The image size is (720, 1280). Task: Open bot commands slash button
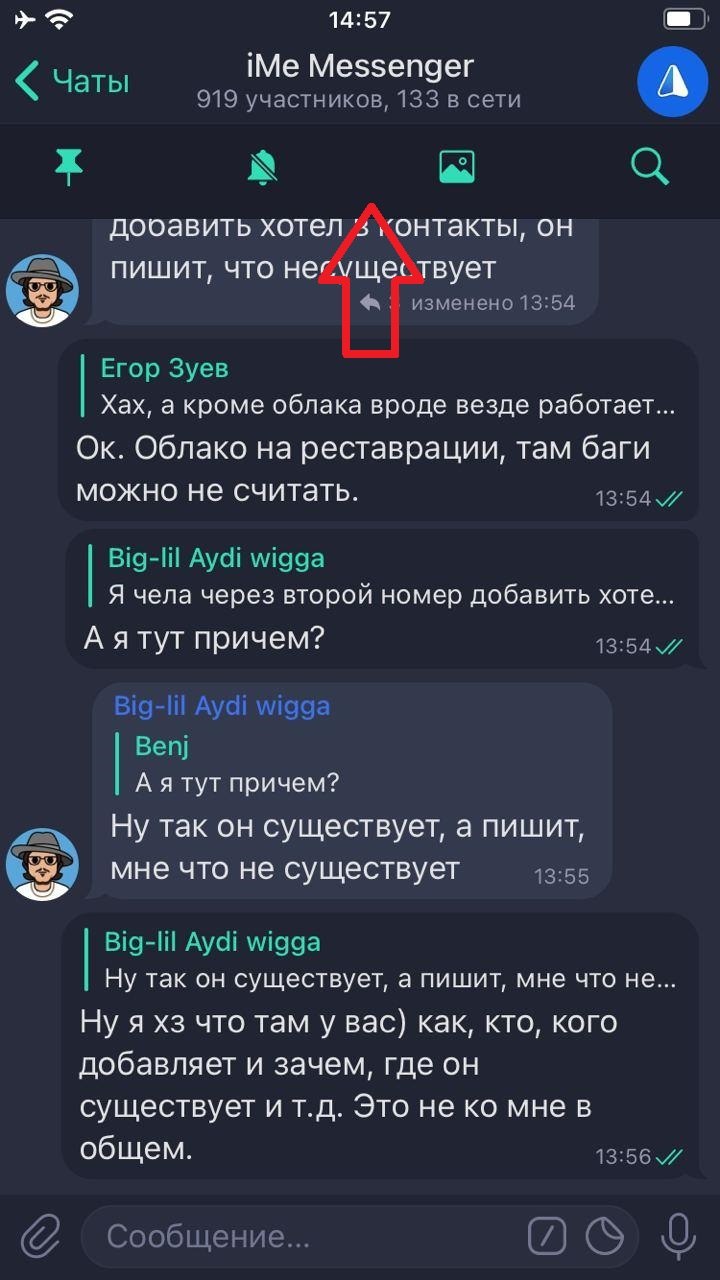547,1237
